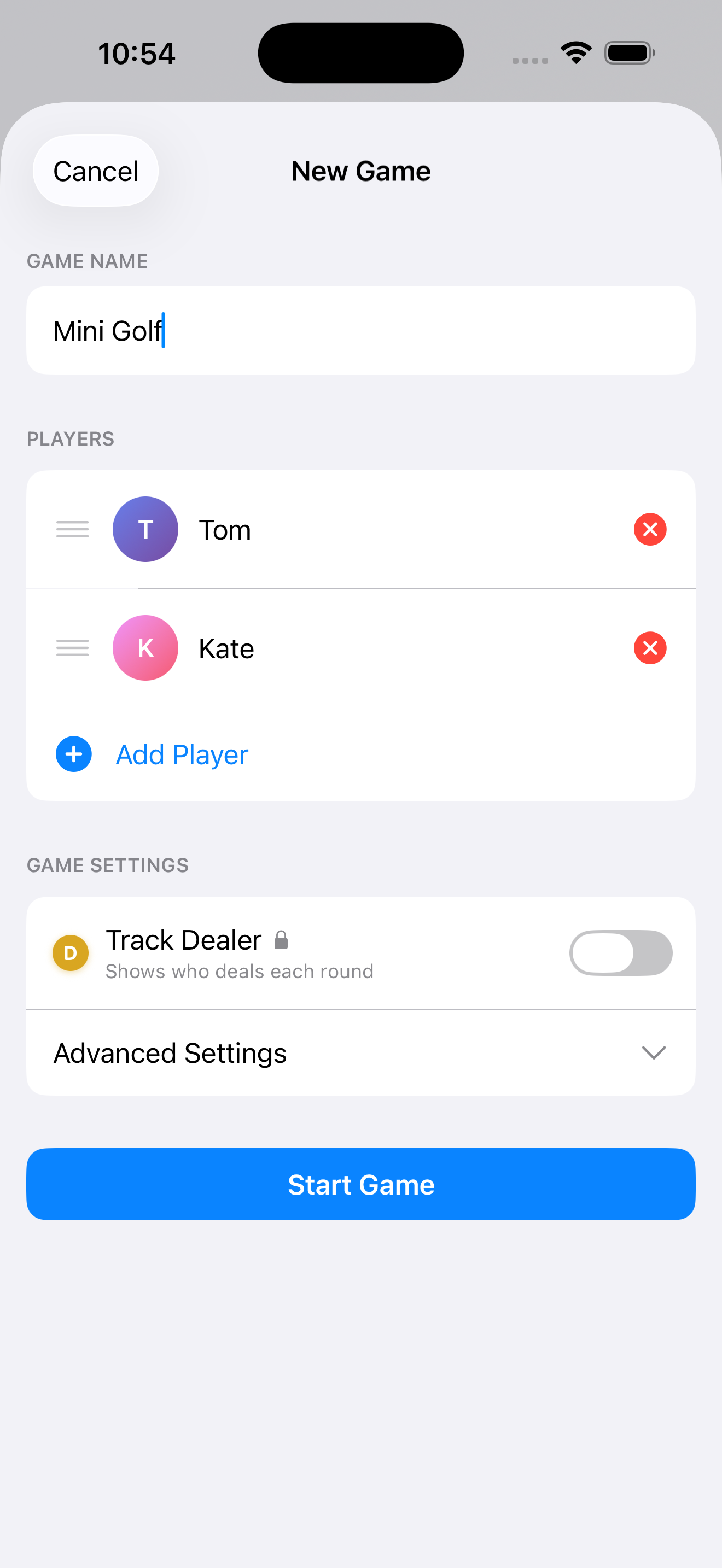Click Tom's purple avatar icon
Image resolution: width=722 pixels, height=1568 pixels.
145,529
